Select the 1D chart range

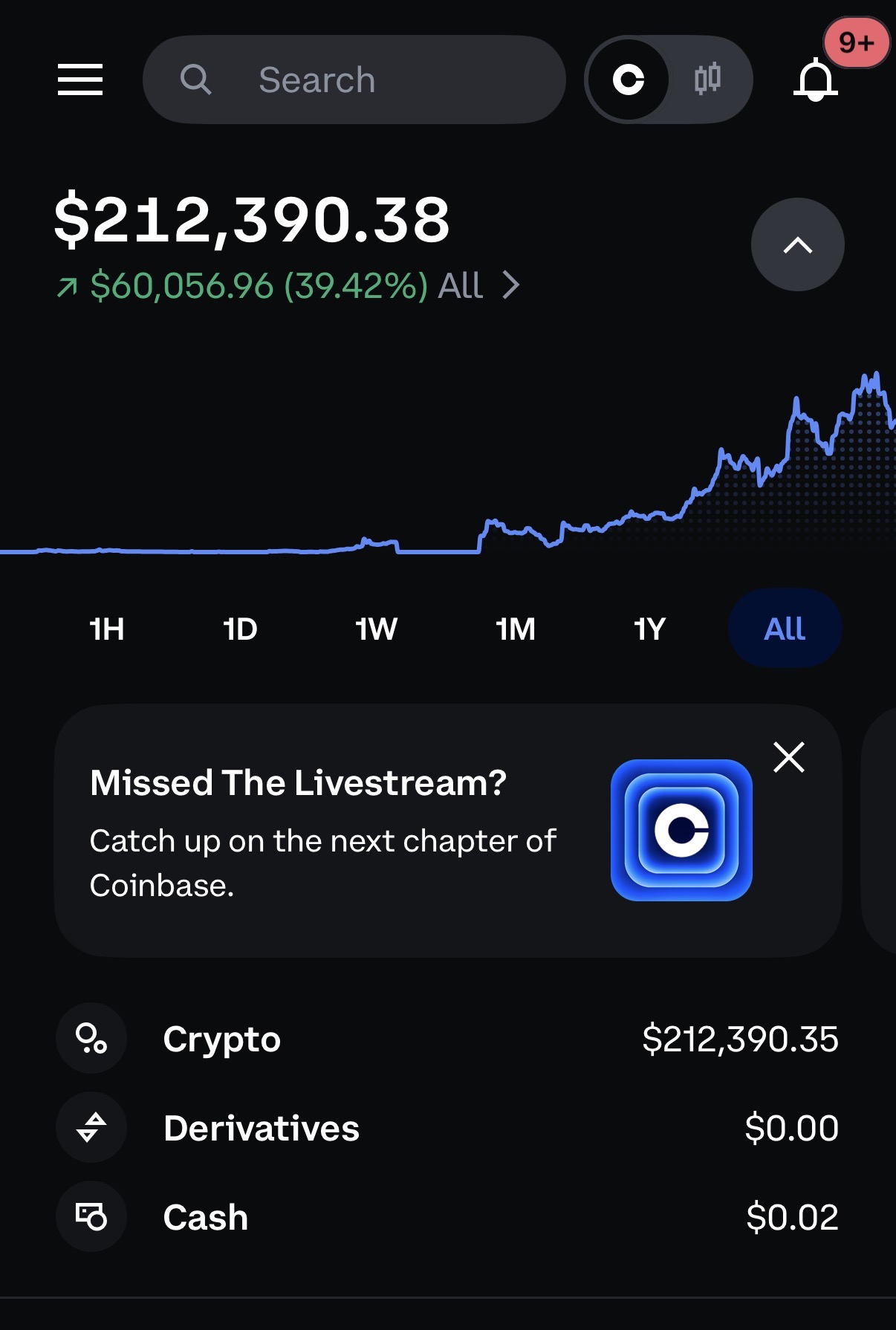tap(240, 629)
